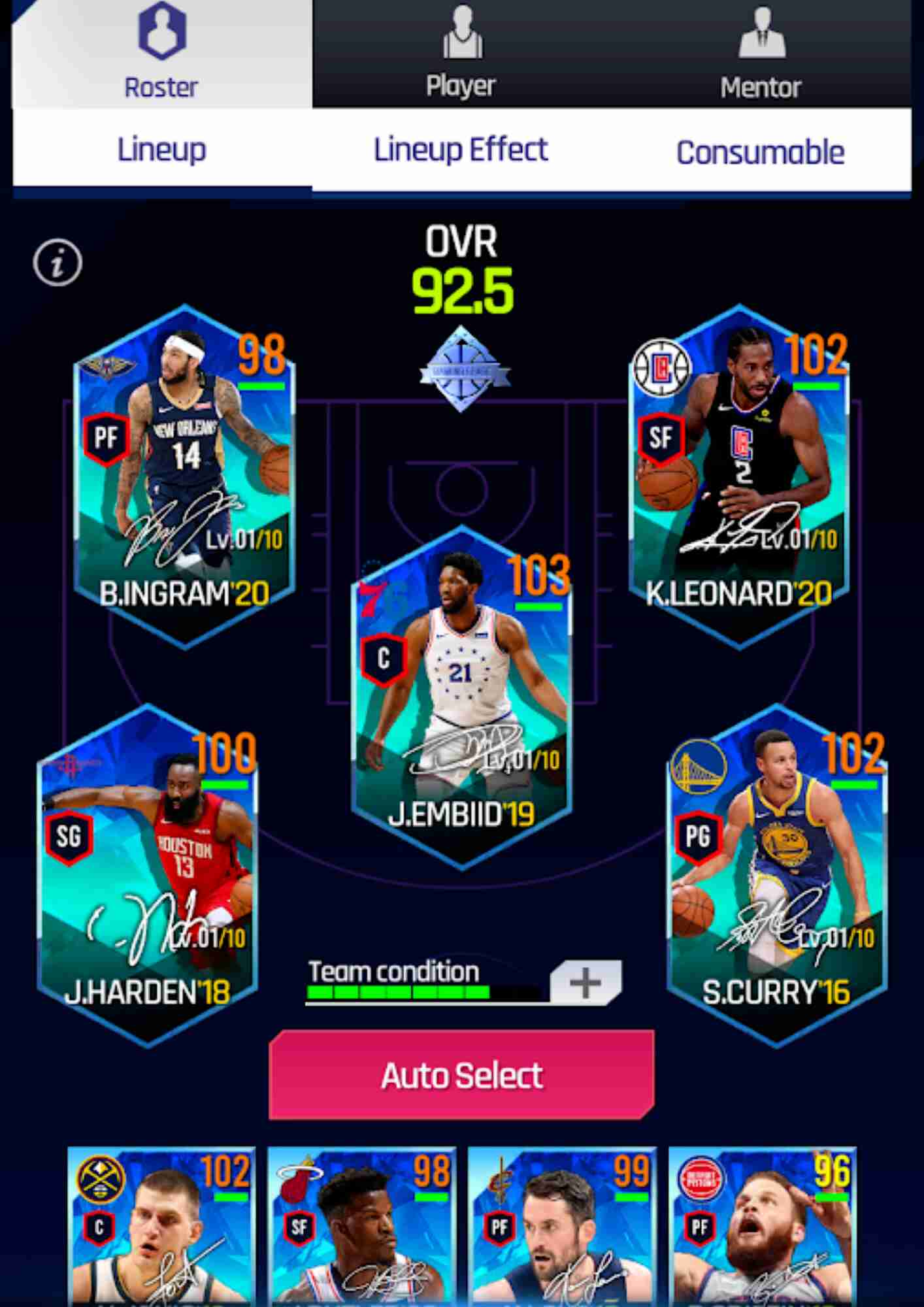Screen dimensions: 924x1307
Task: Select J.Harden '18 shooting guard card
Action: coord(148,876)
